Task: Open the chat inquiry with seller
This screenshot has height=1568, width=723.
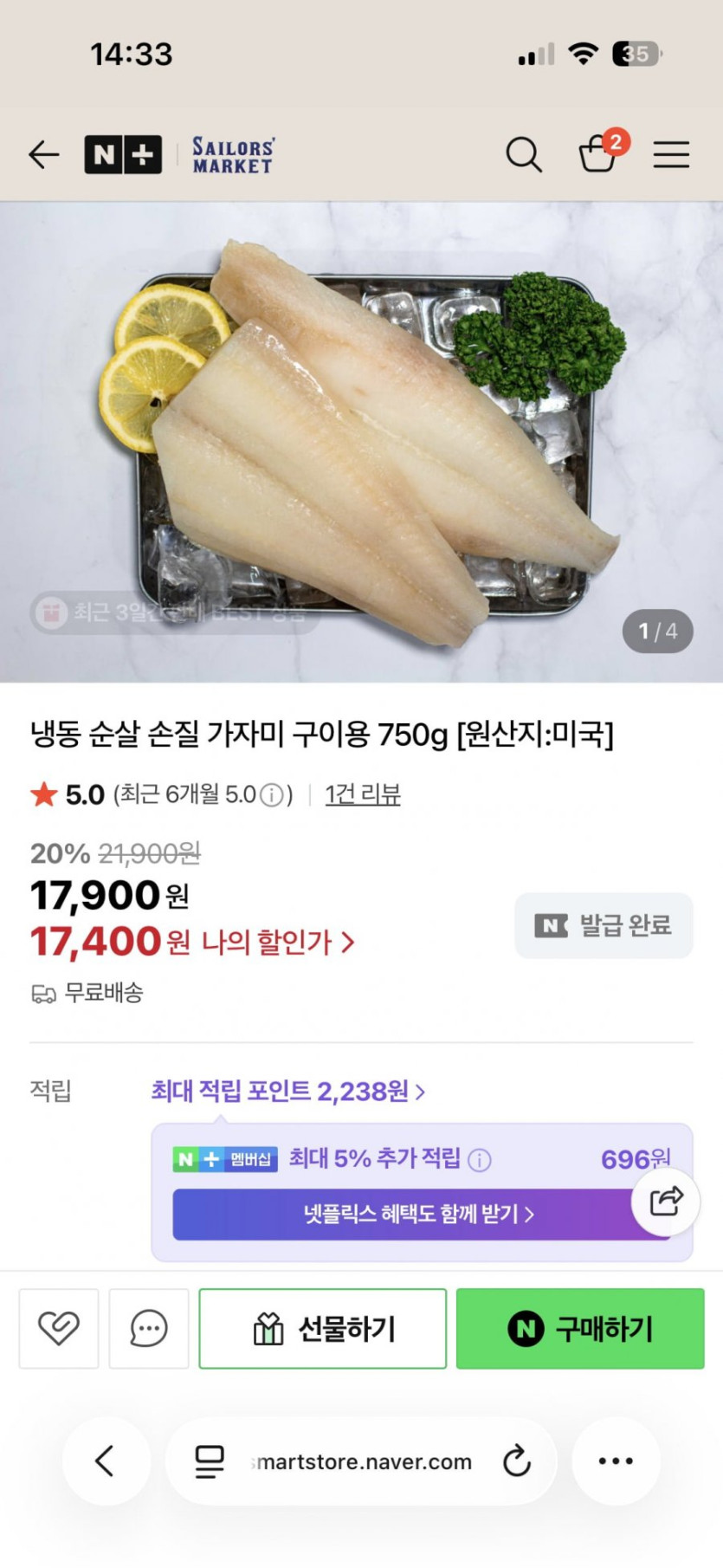Action: [x=149, y=1328]
